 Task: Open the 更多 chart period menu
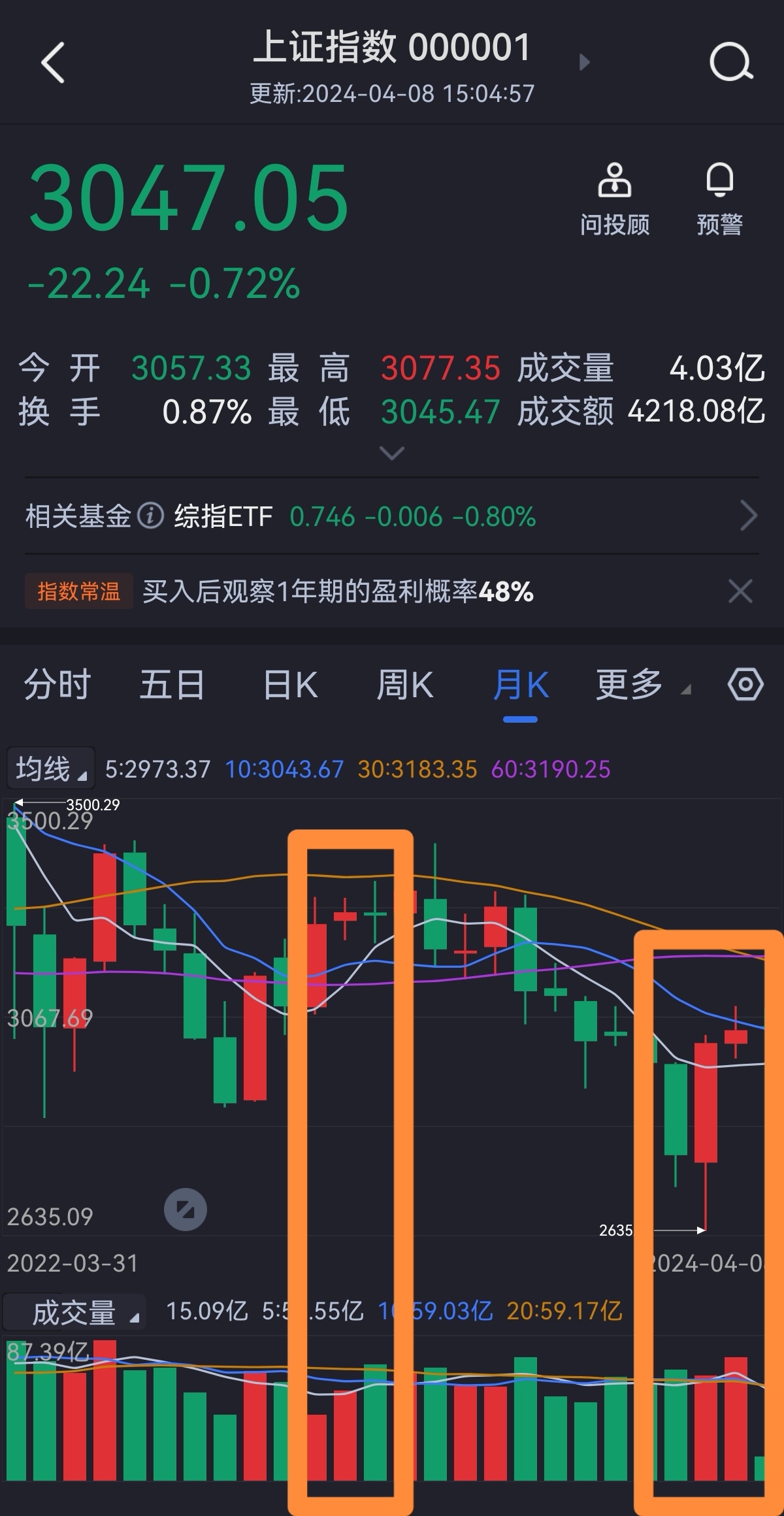tap(629, 684)
